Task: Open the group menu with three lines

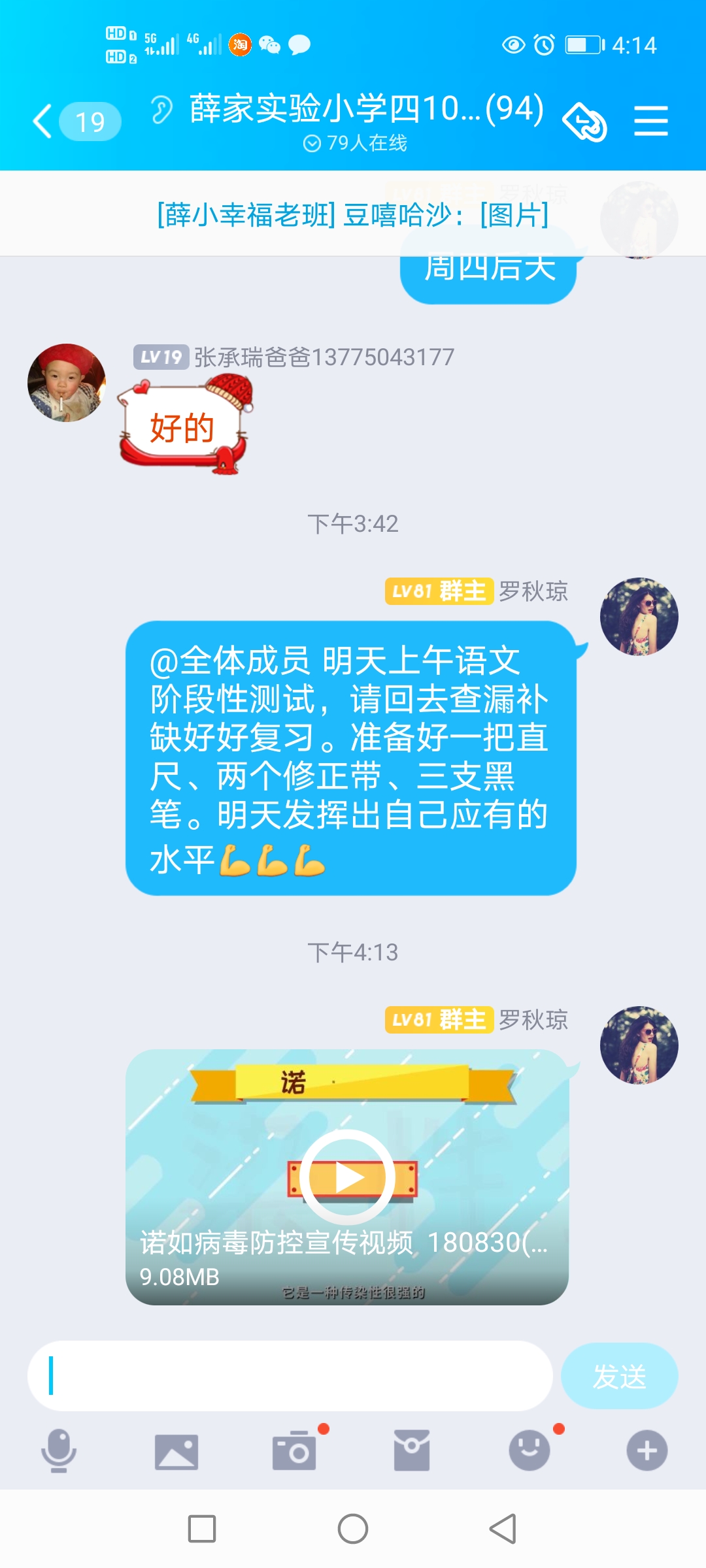Action: pyautogui.click(x=650, y=122)
